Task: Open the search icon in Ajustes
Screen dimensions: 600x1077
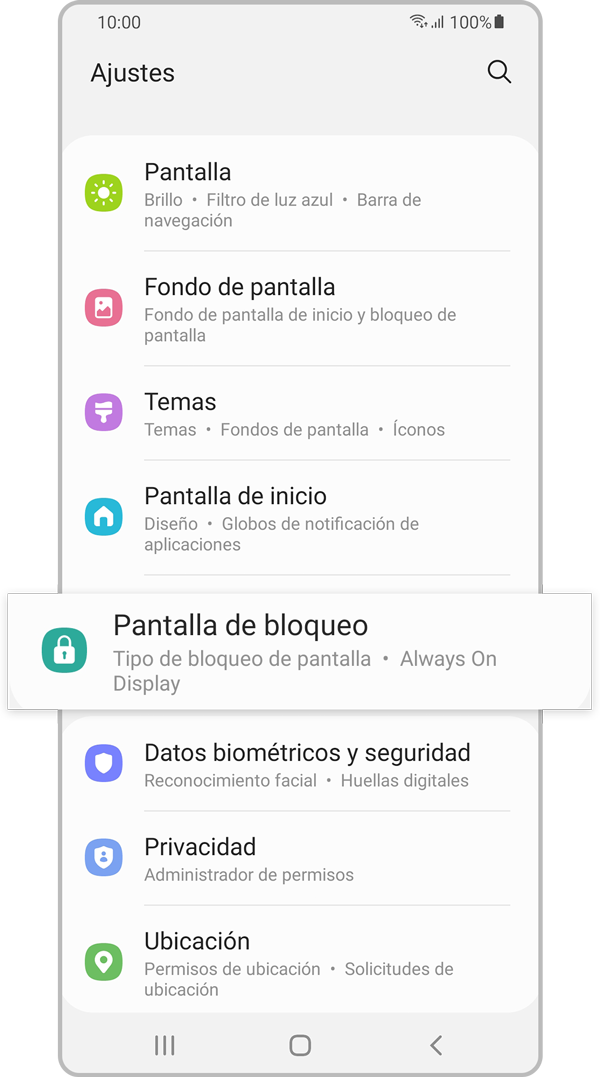Action: click(x=498, y=72)
